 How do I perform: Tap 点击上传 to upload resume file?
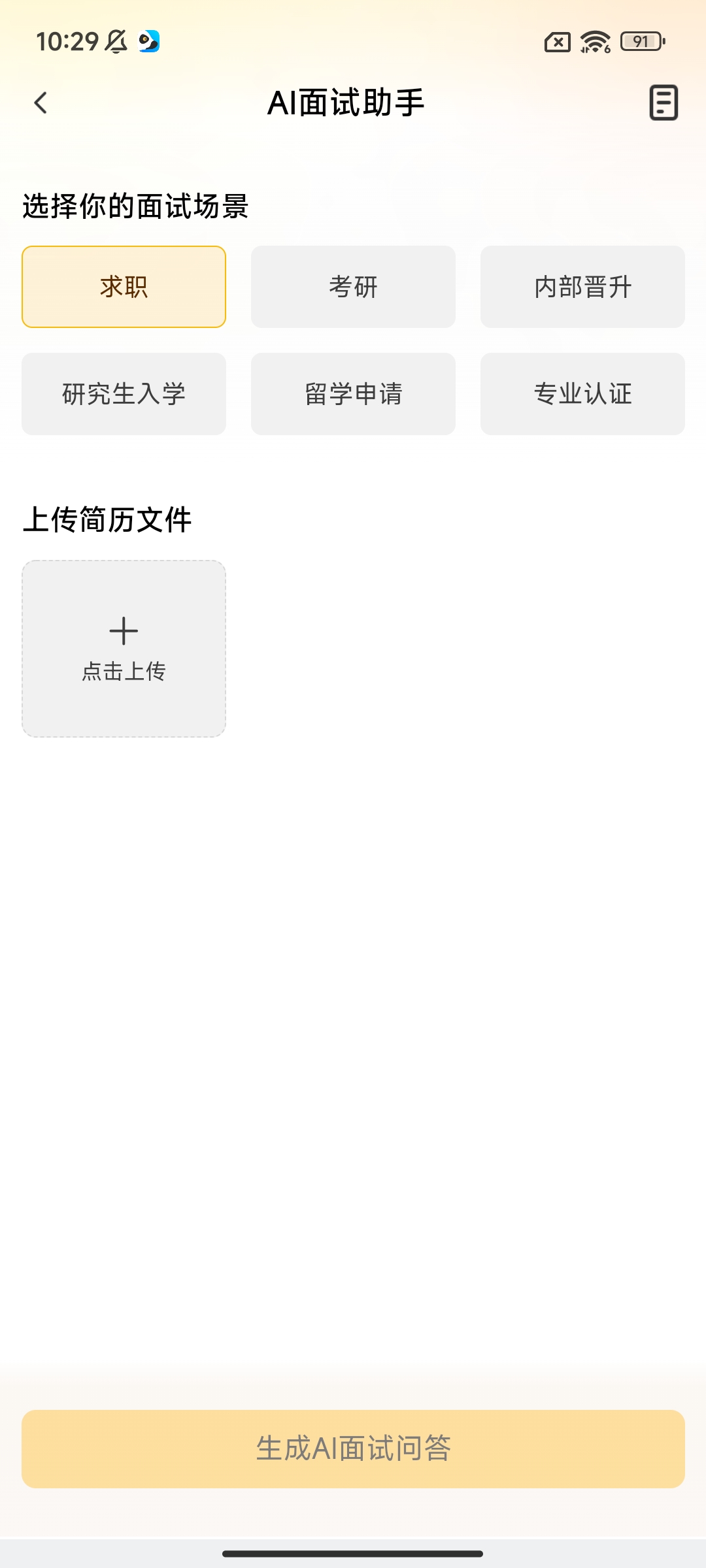(x=124, y=649)
